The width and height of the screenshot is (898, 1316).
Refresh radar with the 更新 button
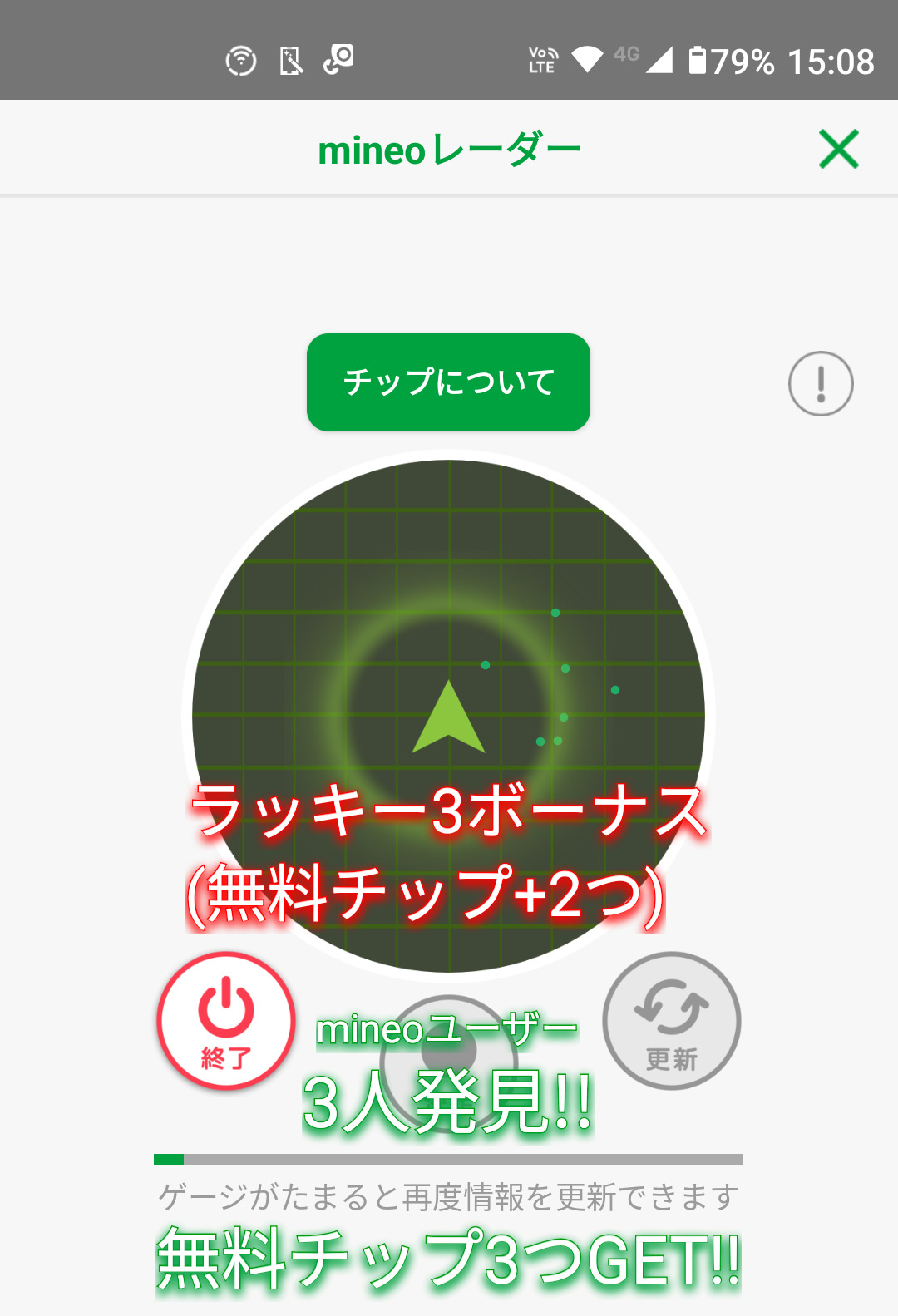click(x=672, y=1021)
